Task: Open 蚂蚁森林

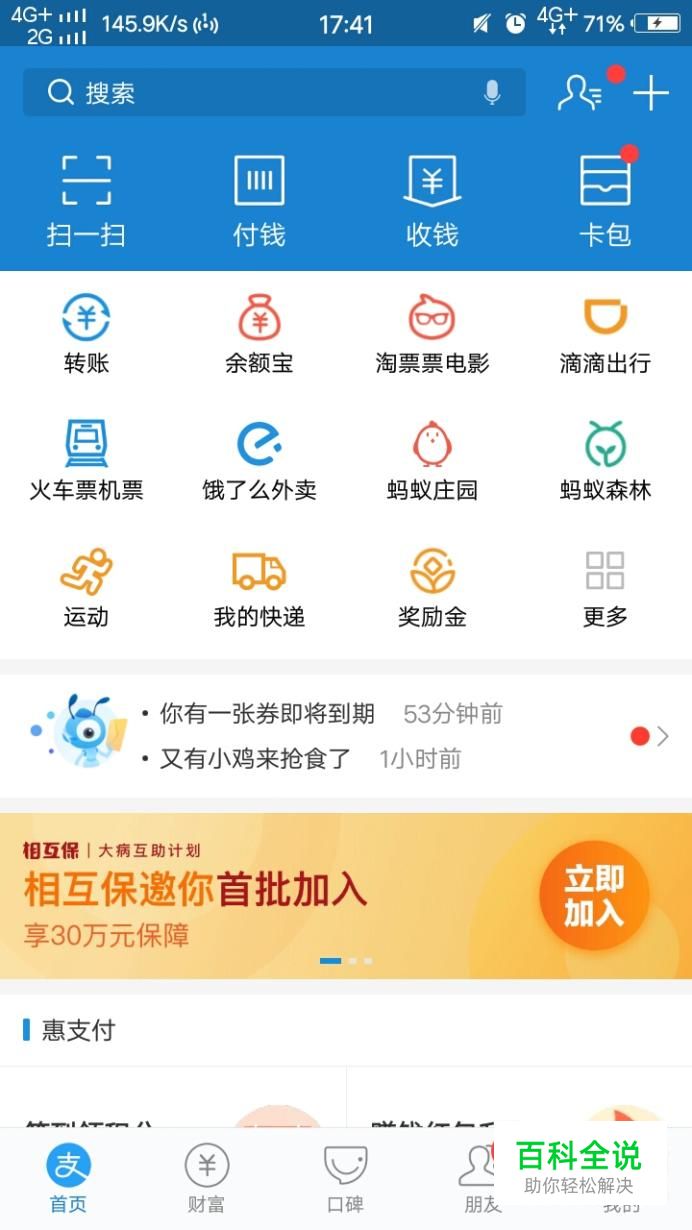Action: [605, 460]
